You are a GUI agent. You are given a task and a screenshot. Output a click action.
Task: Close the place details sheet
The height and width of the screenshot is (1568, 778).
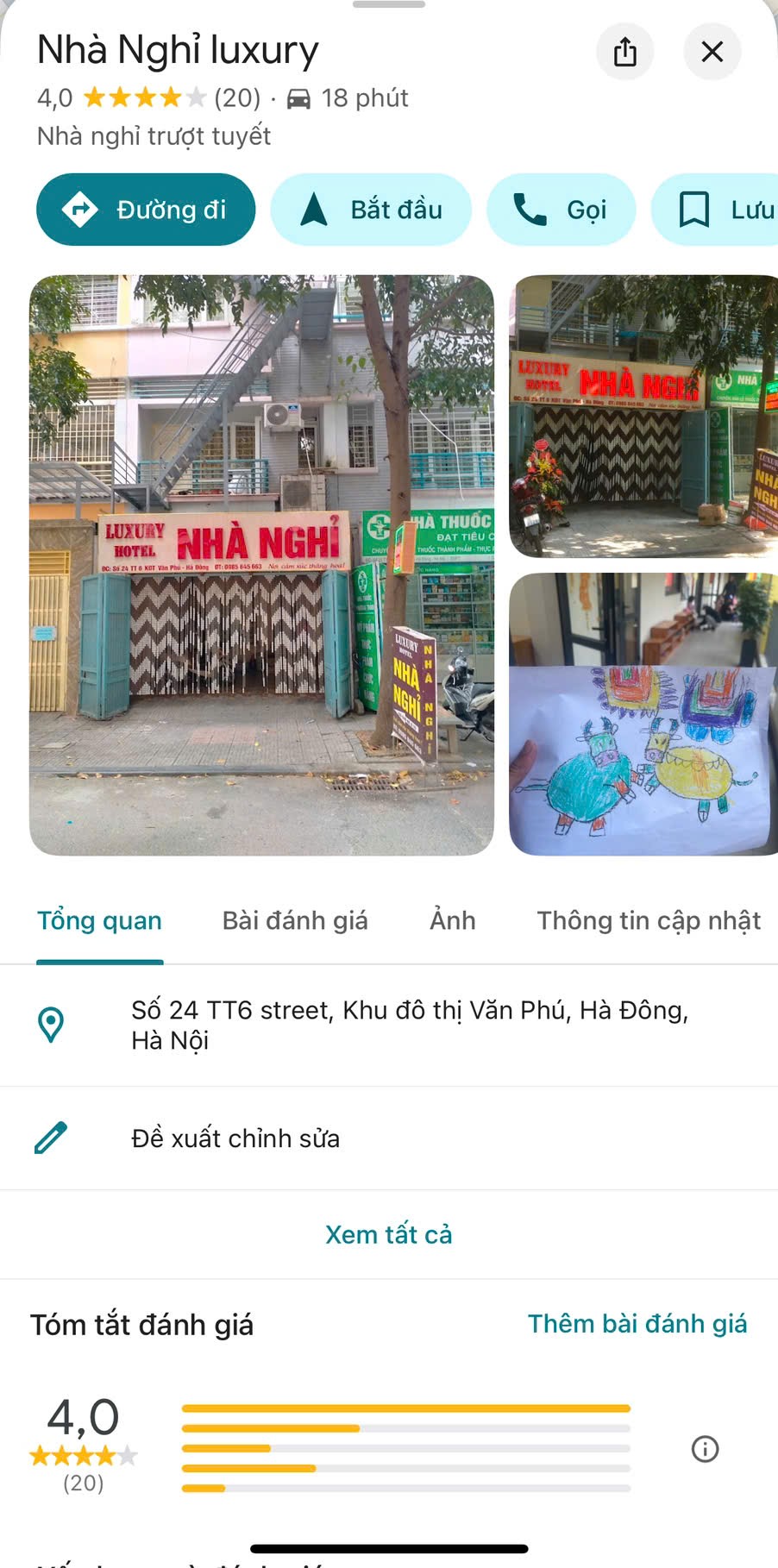tap(712, 52)
